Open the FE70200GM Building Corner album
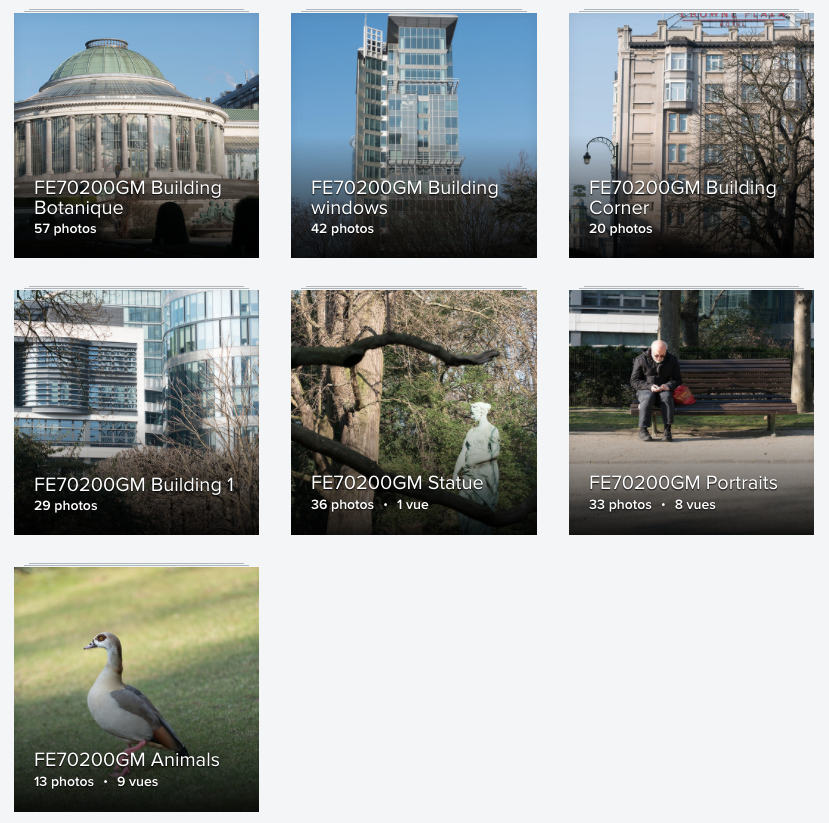 point(691,135)
